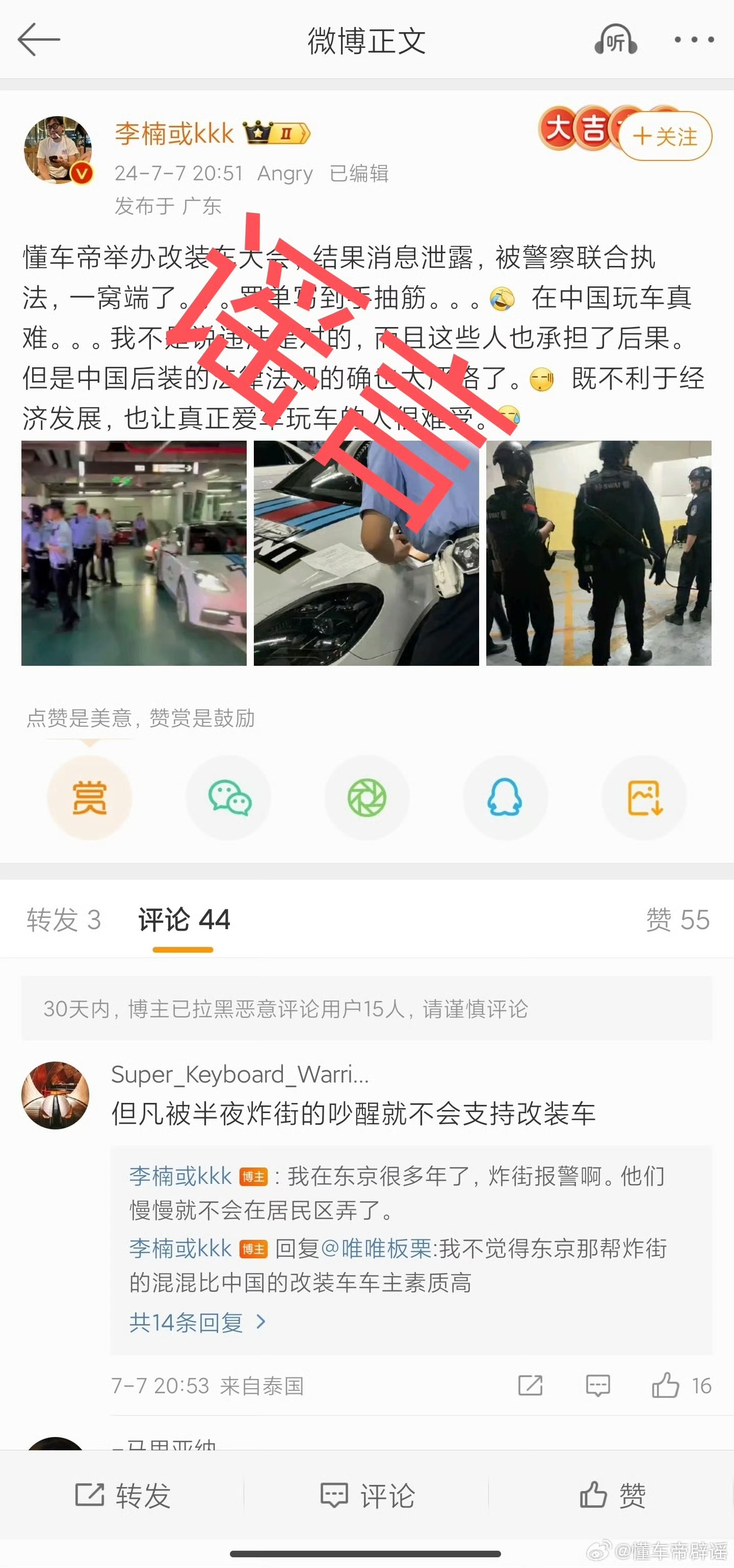
Task: View the second photo of officer writing ticket
Action: [x=366, y=553]
